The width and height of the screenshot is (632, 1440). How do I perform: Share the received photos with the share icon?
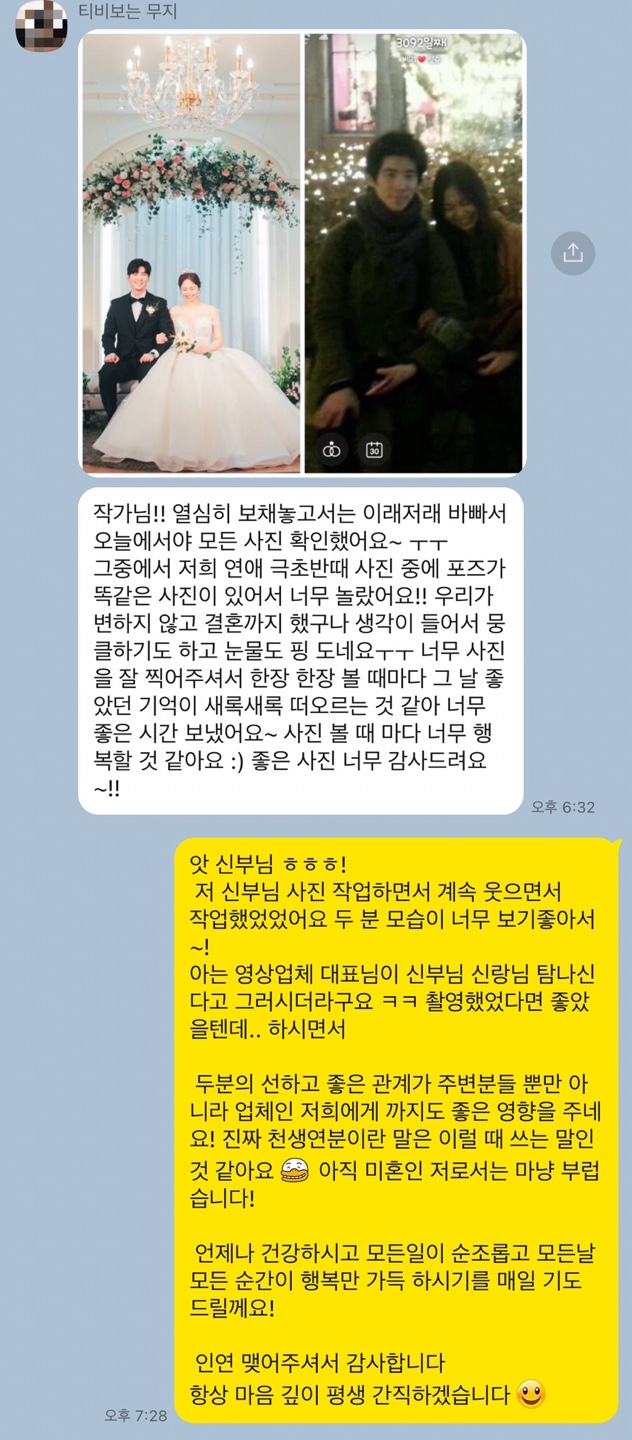pyautogui.click(x=573, y=253)
